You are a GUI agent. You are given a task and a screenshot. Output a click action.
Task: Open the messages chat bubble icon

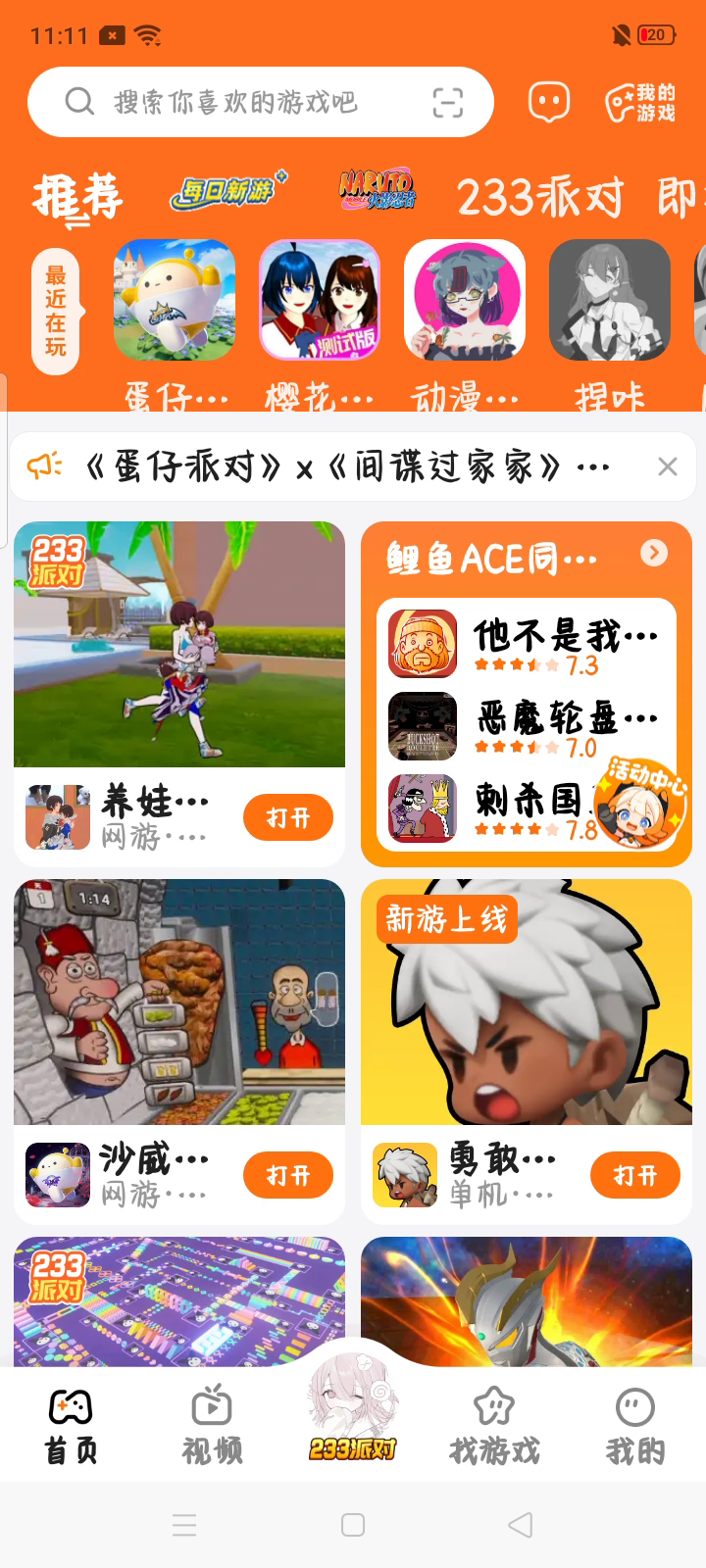pos(548,102)
